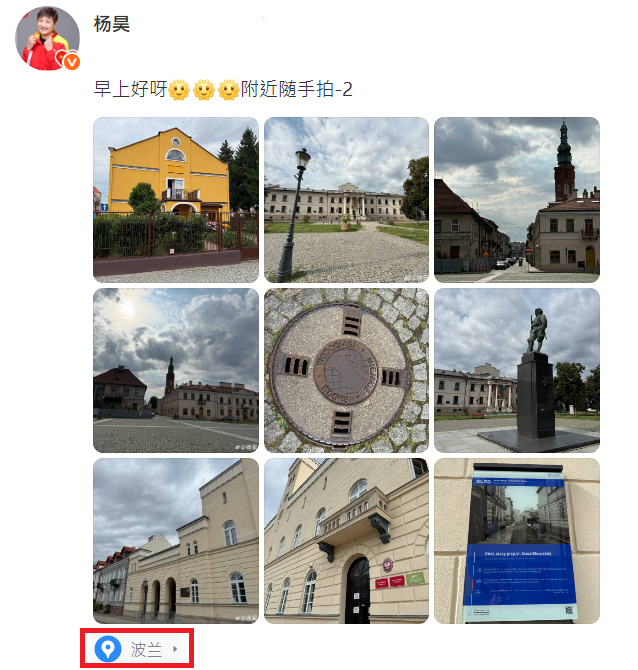View the cloudy square photo with sun

[176, 370]
